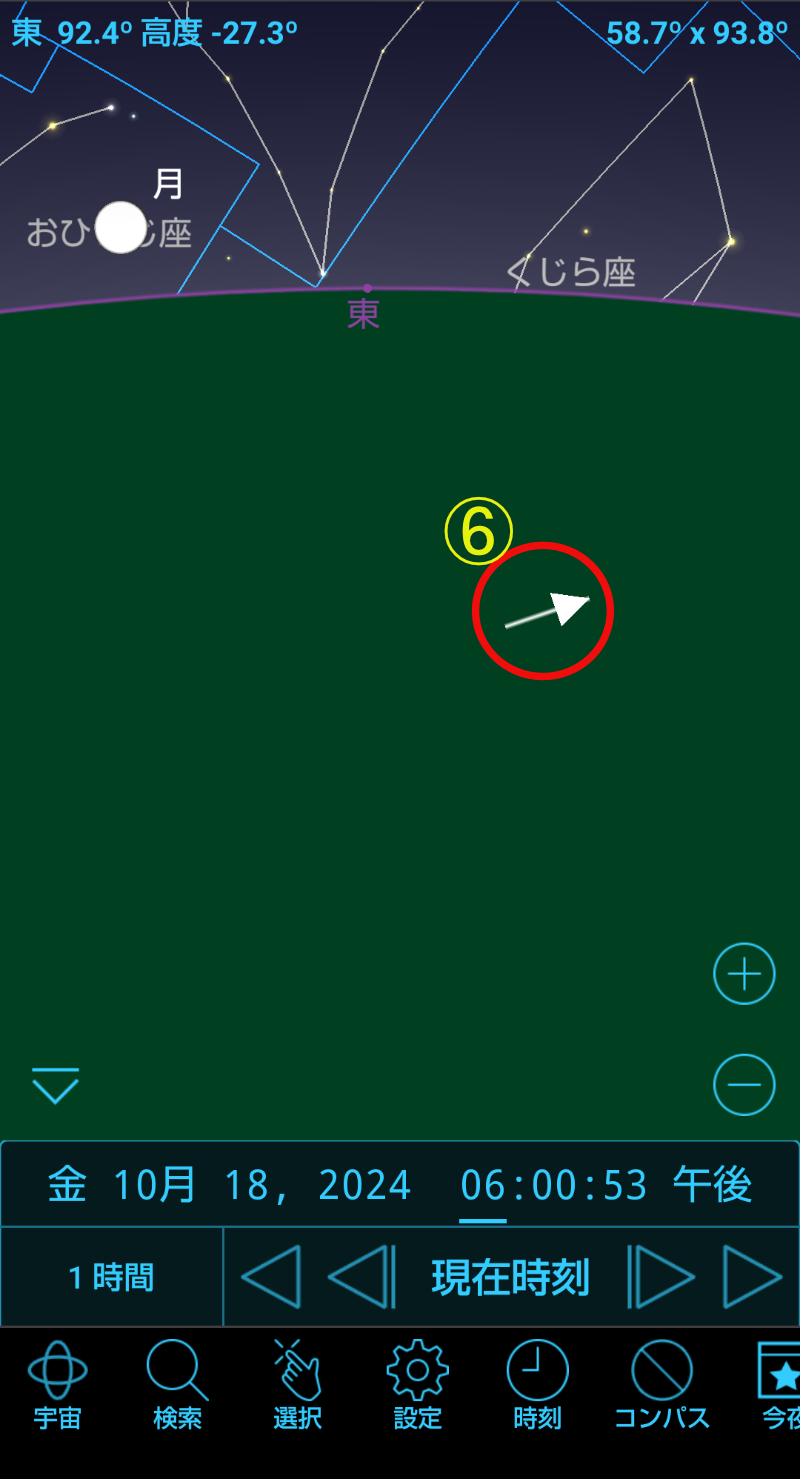Open 設定 settings
Screen dimensions: 800x1479
pos(417,1384)
